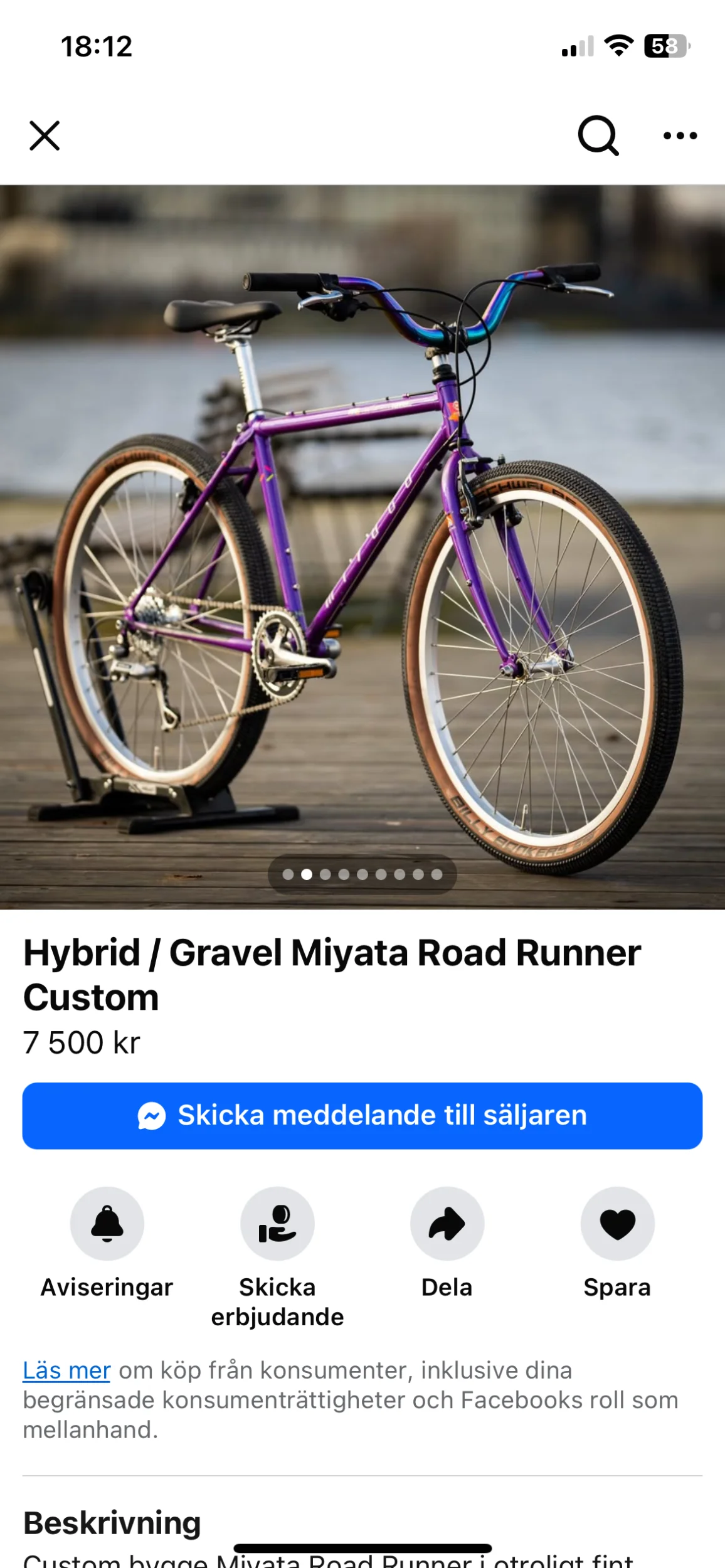Close the Miyata Road Runner listing
Image resolution: width=725 pixels, height=1568 pixels.
coord(45,135)
